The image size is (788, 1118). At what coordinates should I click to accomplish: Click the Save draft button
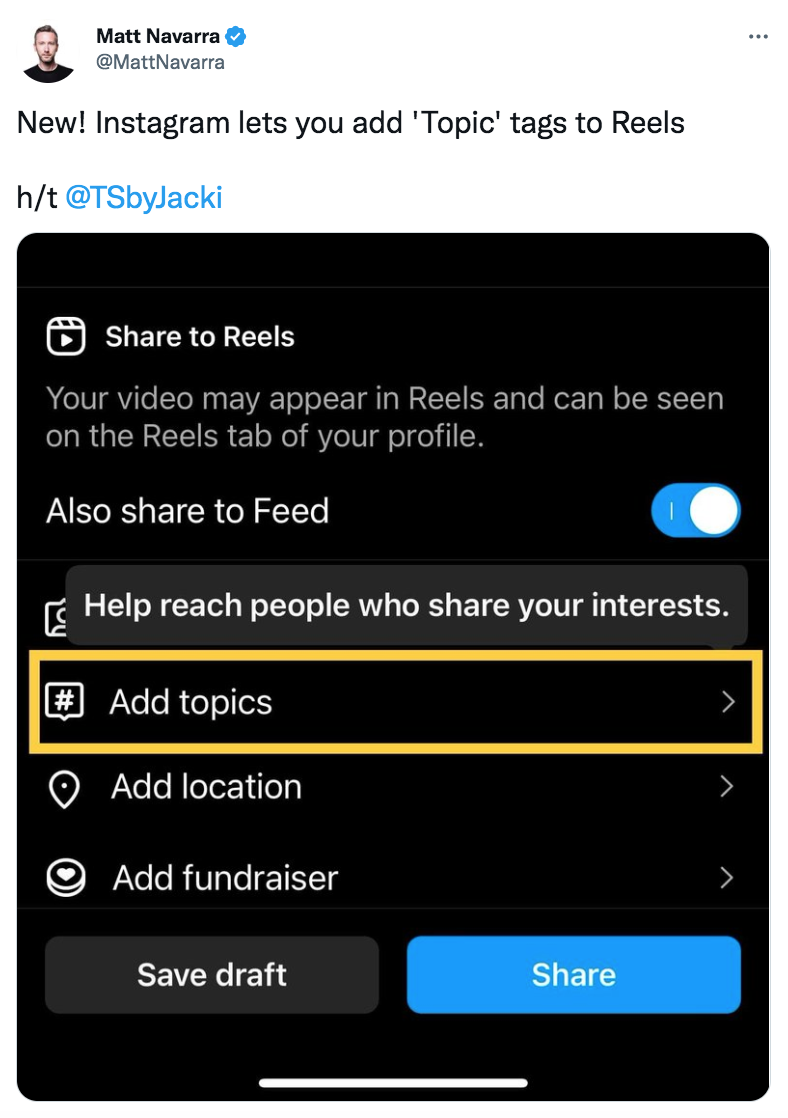pos(211,974)
